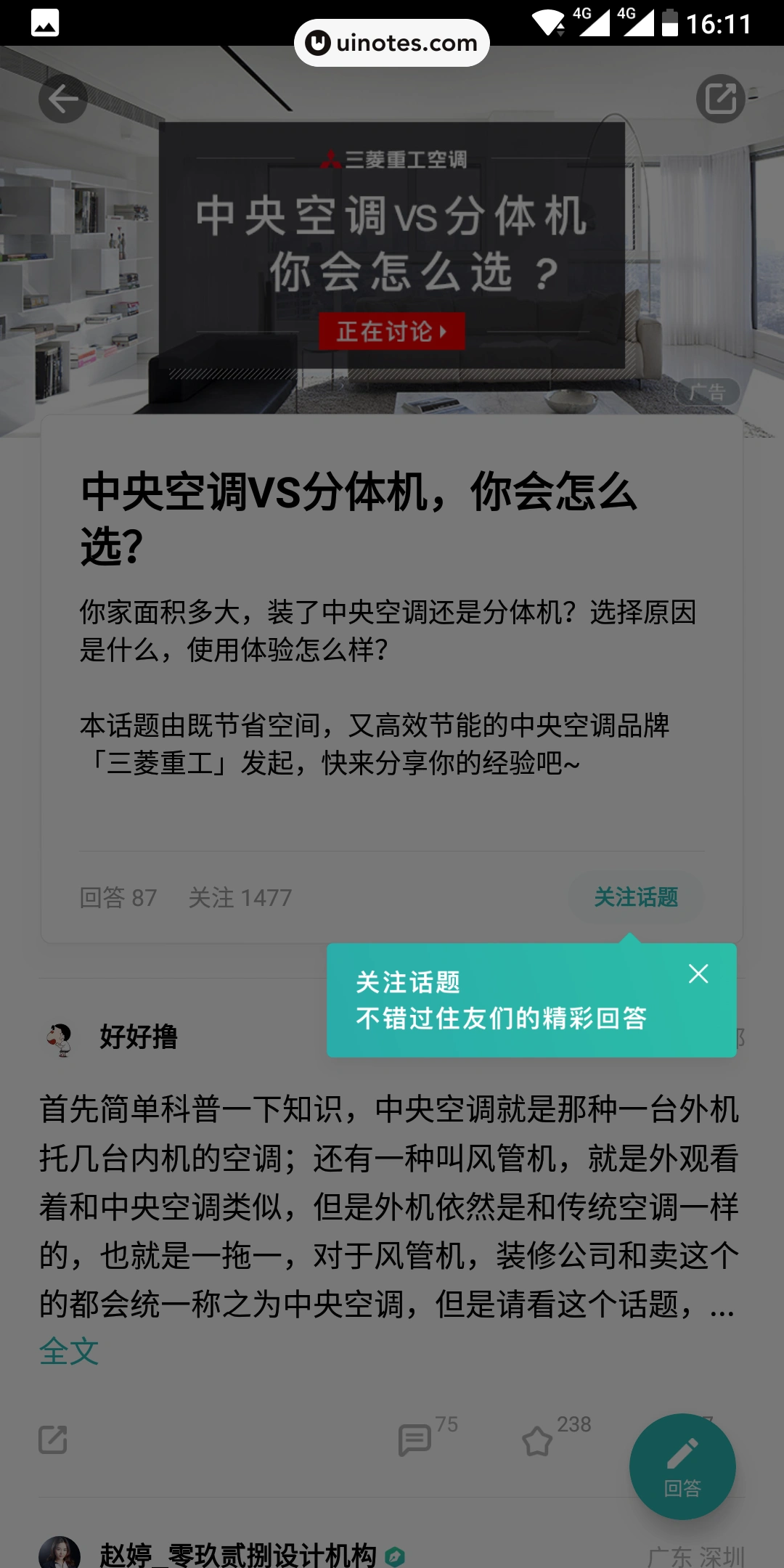Open the uinotes.com logo pill at top
This screenshot has width=784, height=1568.
(x=392, y=42)
